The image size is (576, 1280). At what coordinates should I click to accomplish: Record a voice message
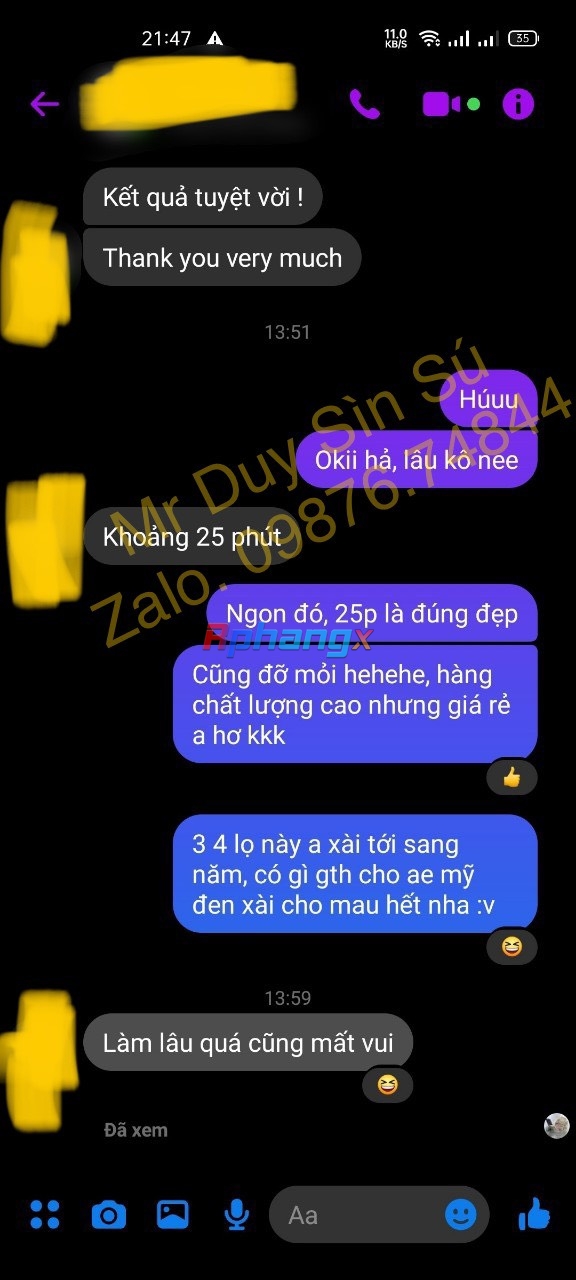[x=236, y=1214]
